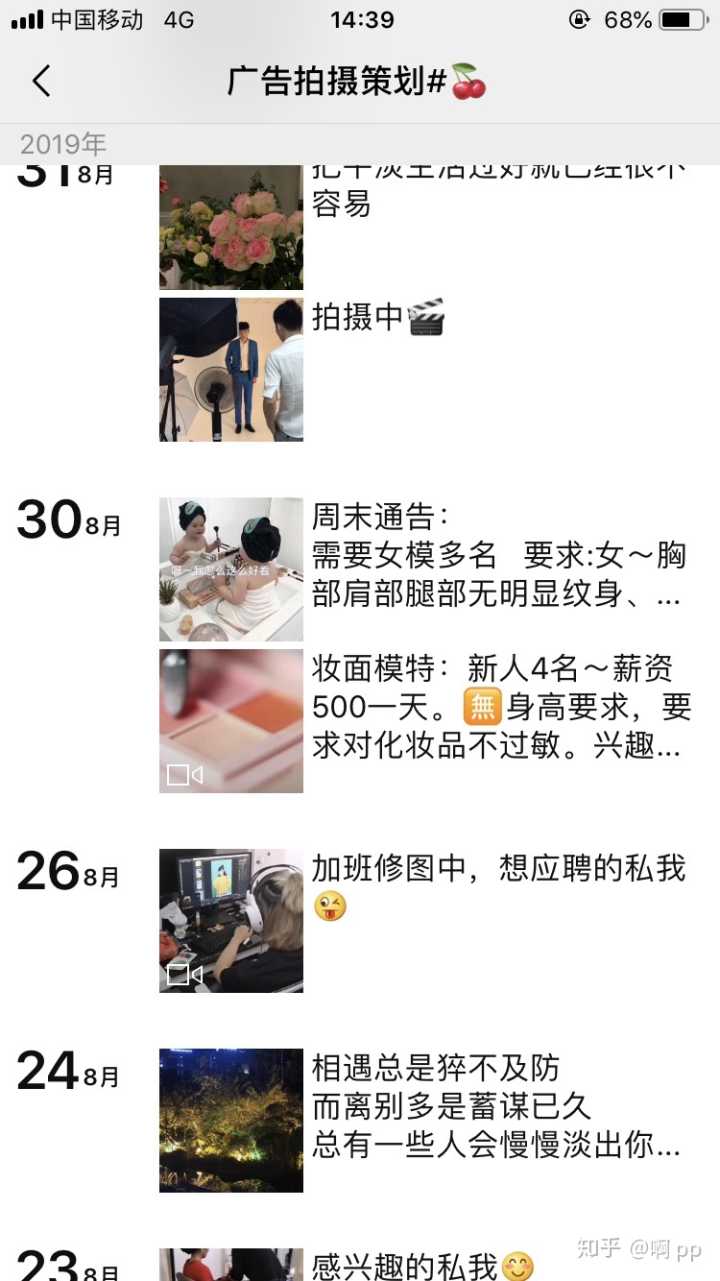Play the 加班修图中 video post
This screenshot has width=720, height=1281.
(231, 921)
